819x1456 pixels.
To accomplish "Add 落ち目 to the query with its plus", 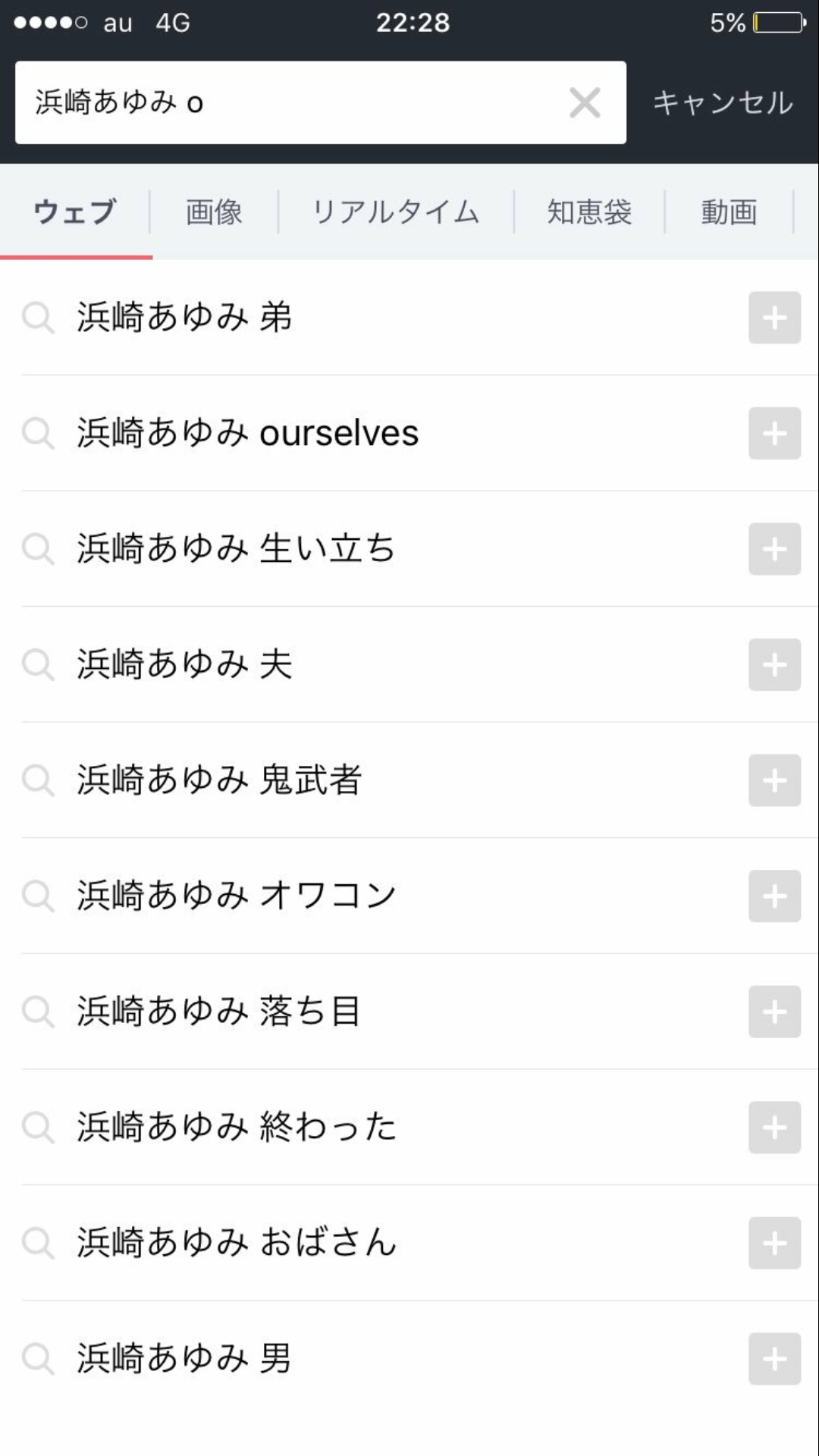I will click(774, 1012).
